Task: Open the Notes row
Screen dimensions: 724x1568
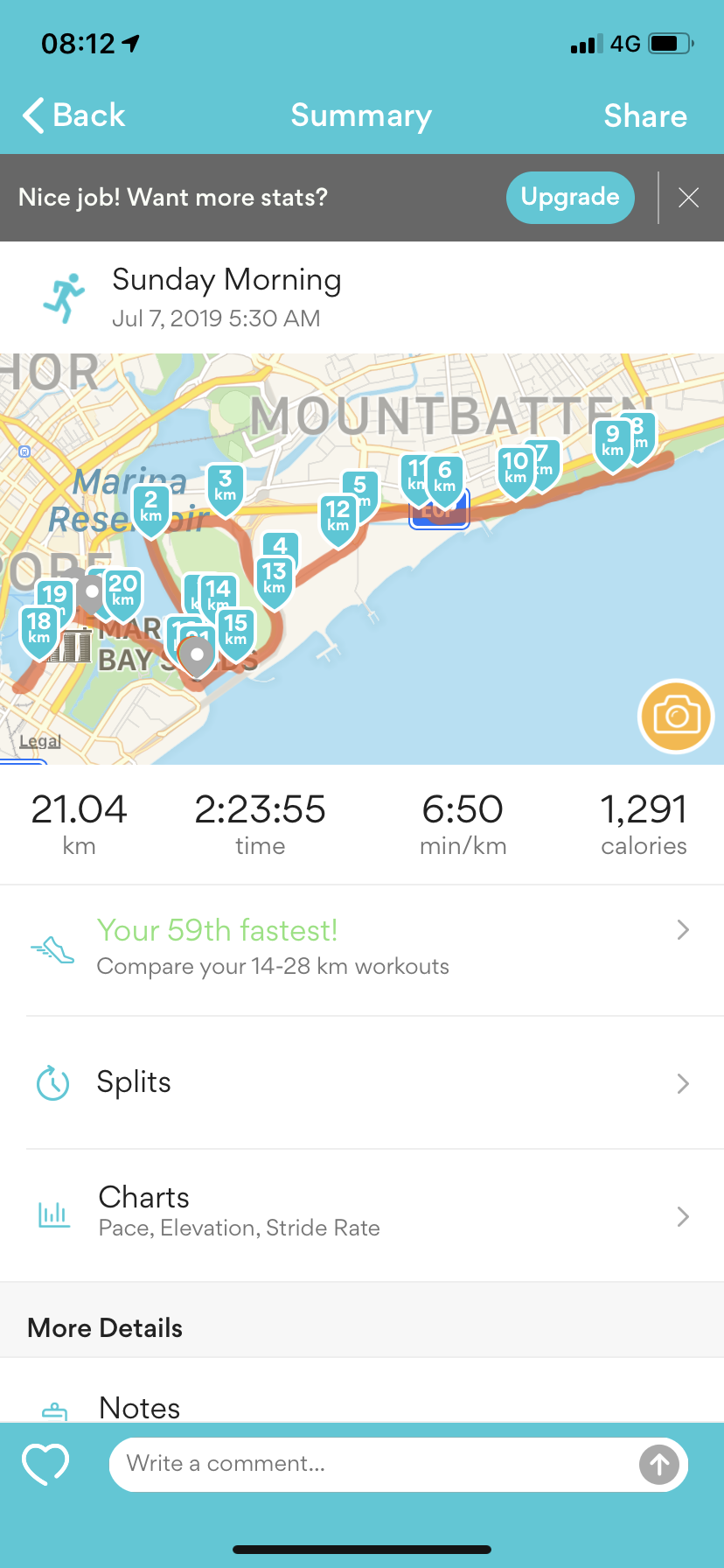Action: click(x=362, y=1398)
